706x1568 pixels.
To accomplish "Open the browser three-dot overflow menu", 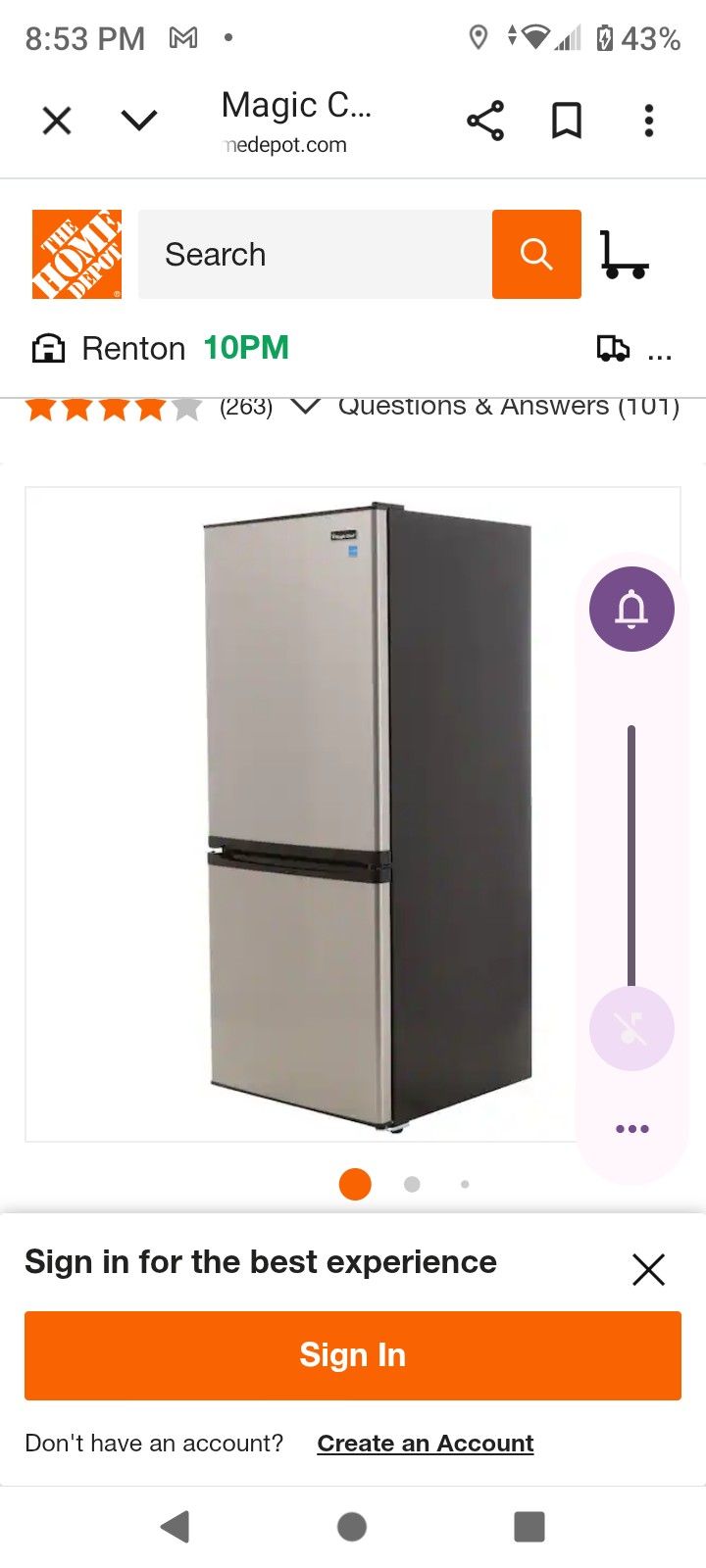I will point(648,120).
